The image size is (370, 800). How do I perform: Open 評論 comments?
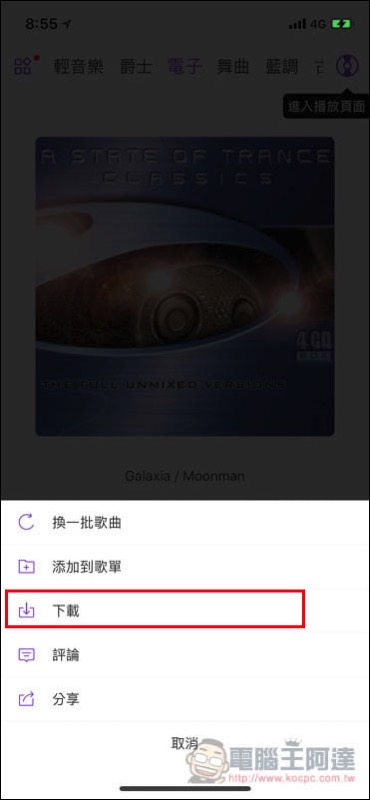pyautogui.click(x=185, y=655)
